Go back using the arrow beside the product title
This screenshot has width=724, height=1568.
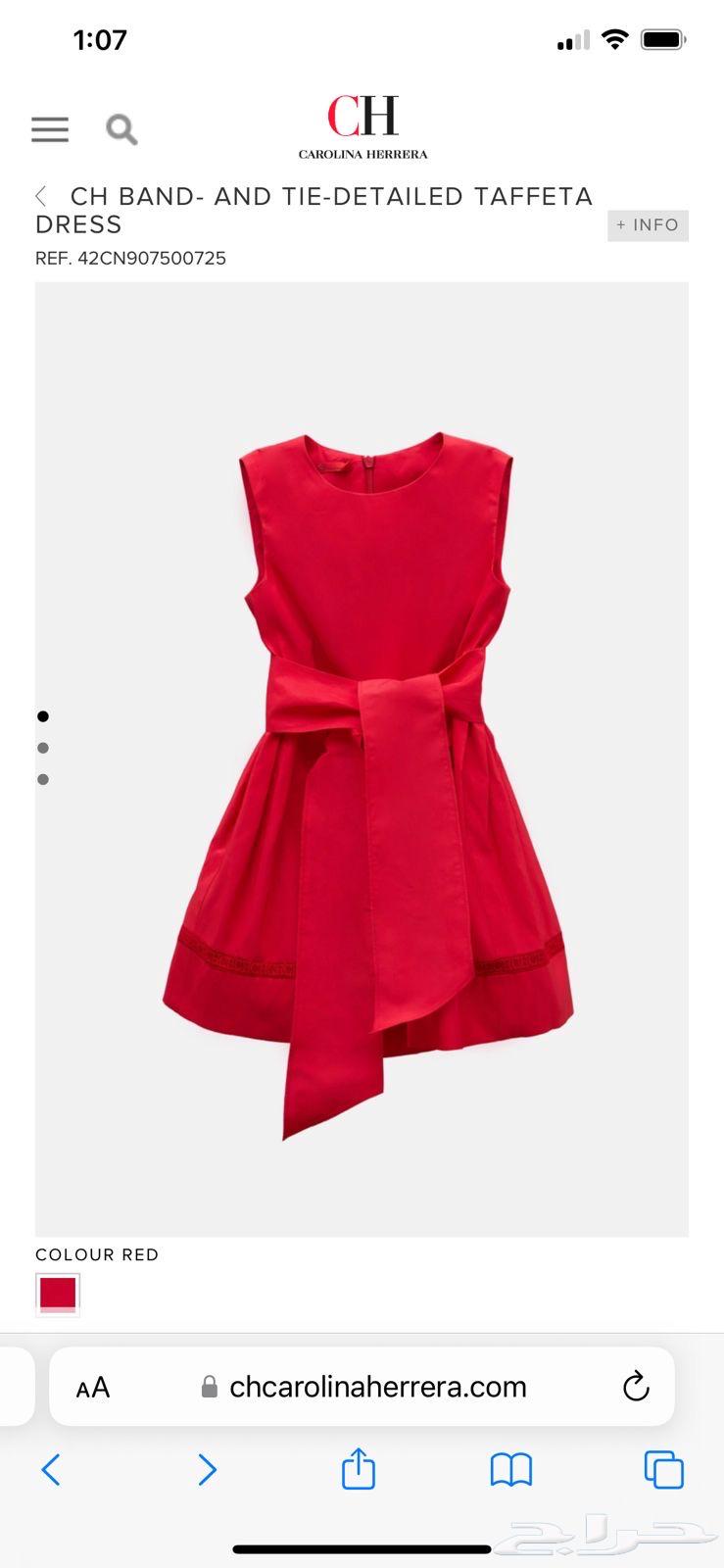tap(42, 197)
